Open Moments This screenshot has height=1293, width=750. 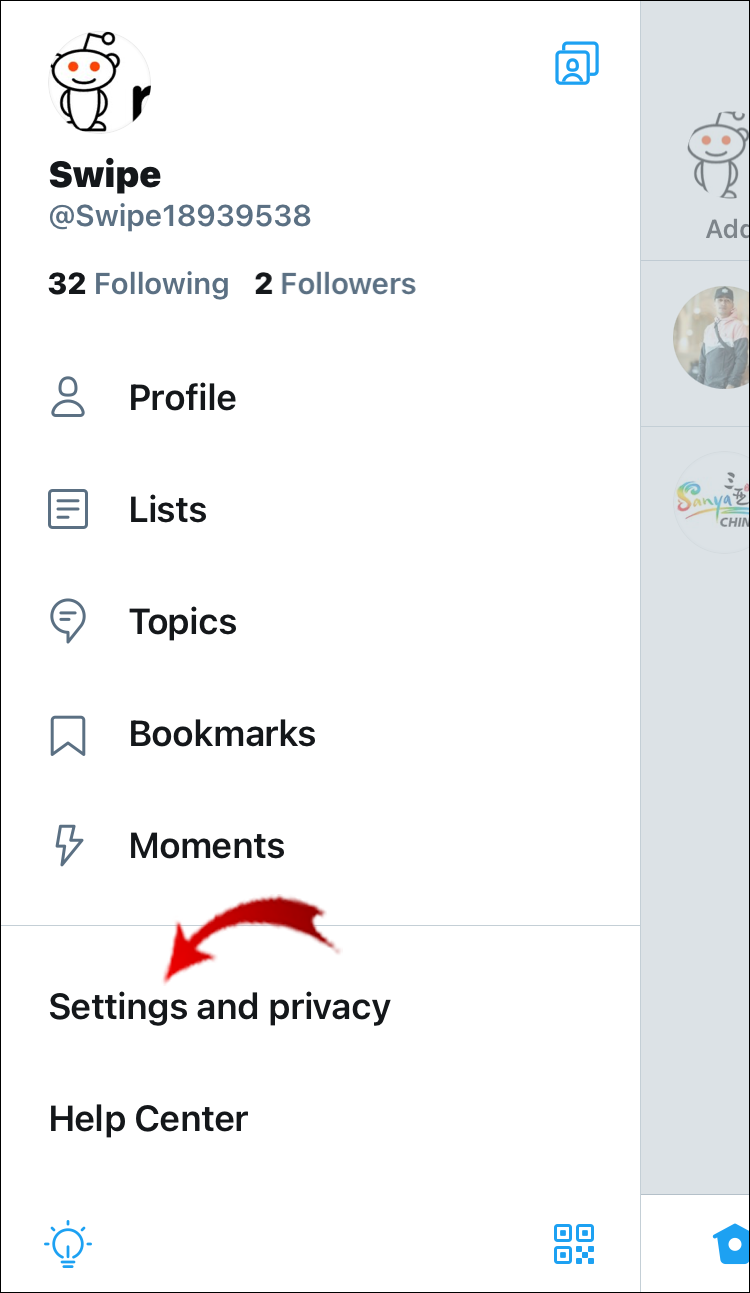[206, 846]
